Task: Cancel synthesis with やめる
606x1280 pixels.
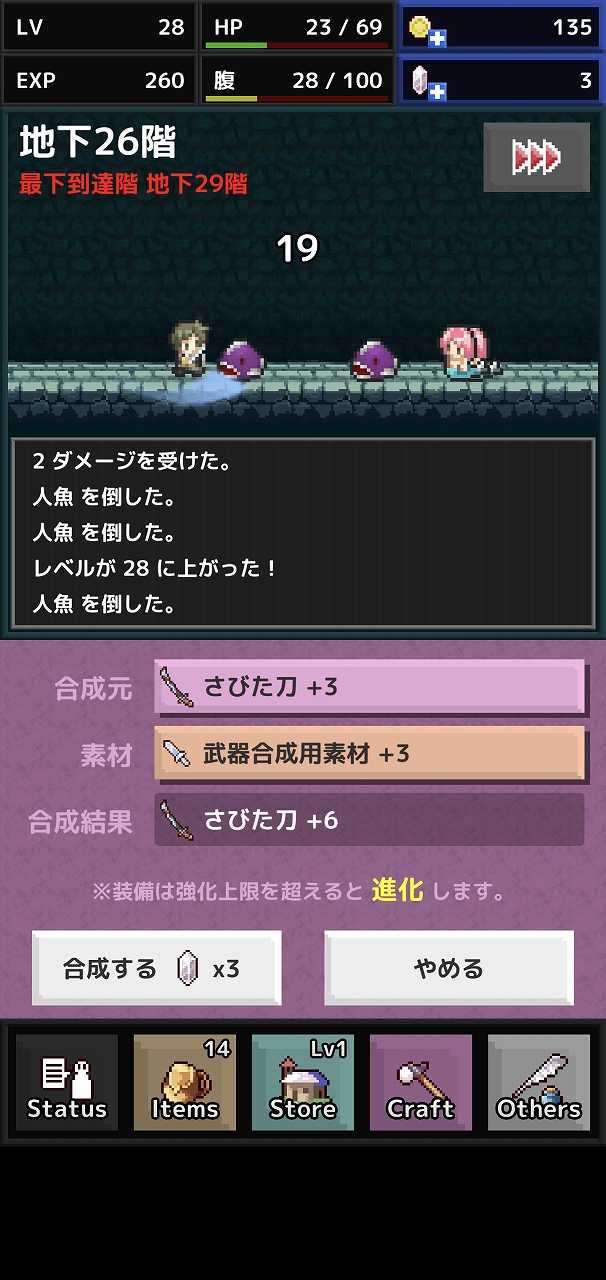Action: (449, 968)
